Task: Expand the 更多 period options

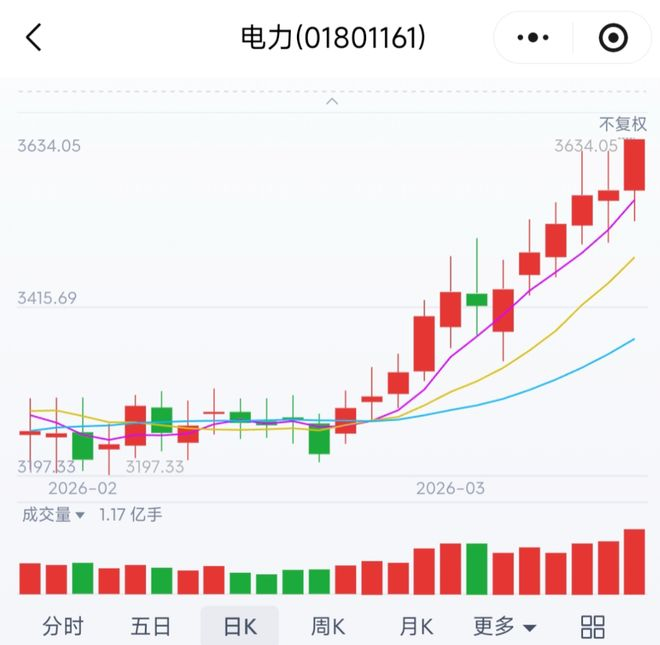Action: tap(504, 627)
